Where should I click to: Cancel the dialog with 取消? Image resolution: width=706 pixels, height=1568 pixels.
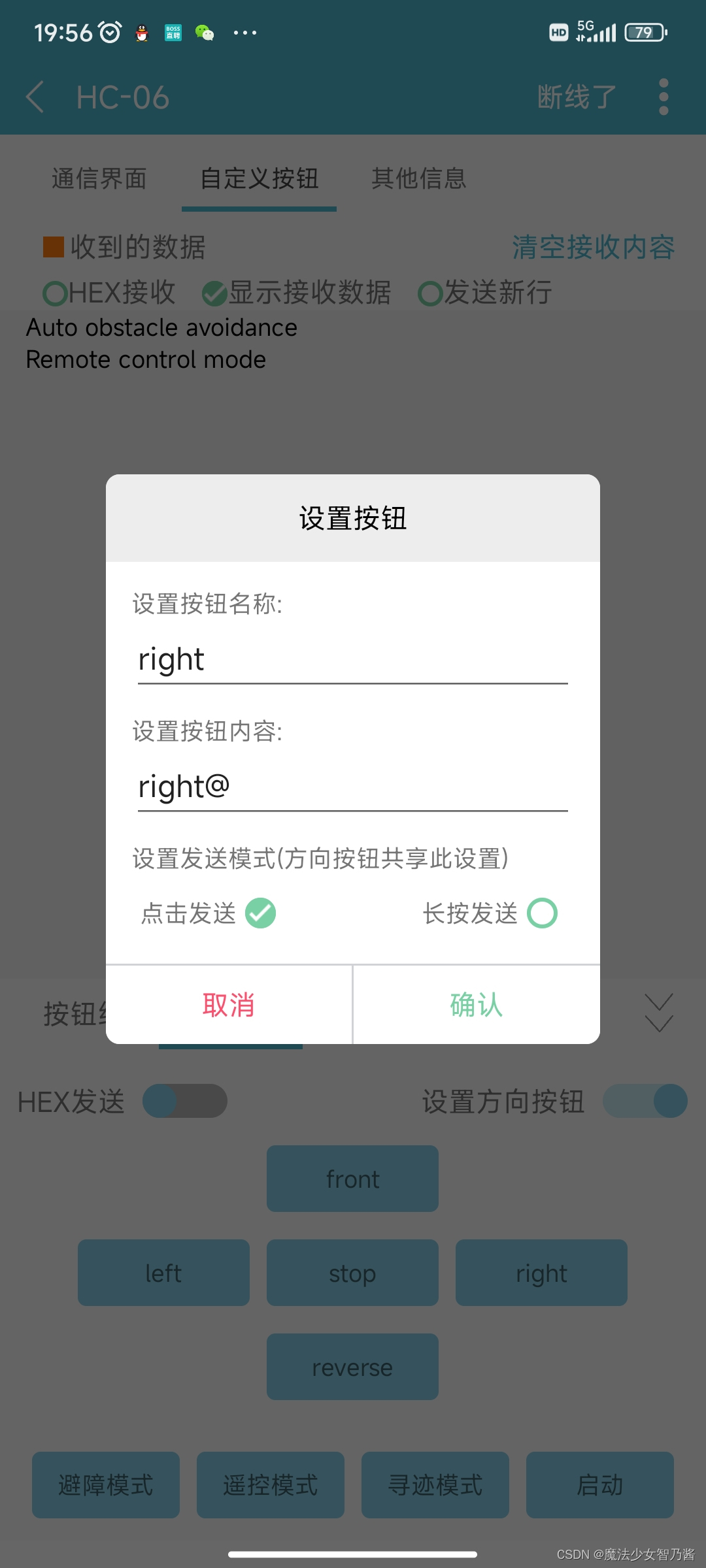229,1005
